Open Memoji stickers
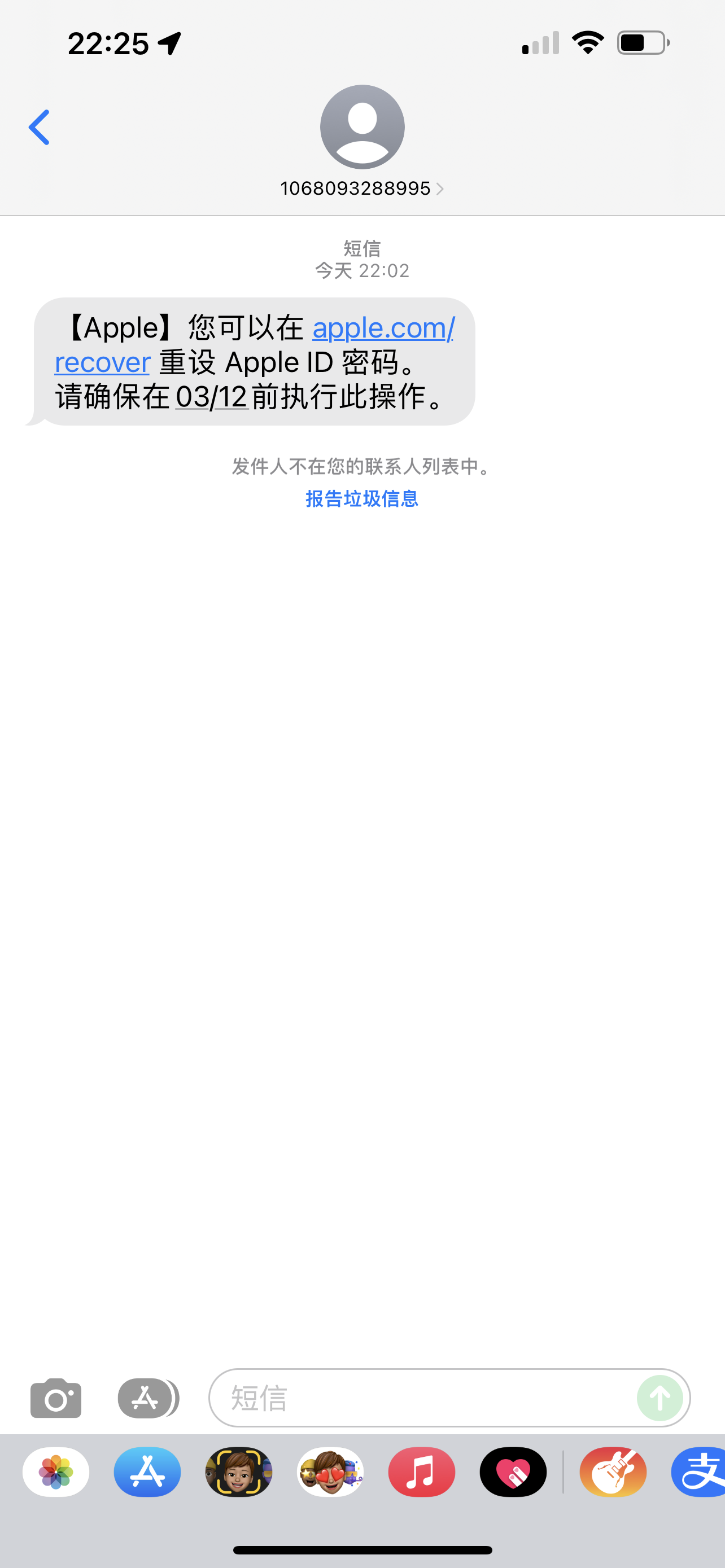 point(330,1472)
